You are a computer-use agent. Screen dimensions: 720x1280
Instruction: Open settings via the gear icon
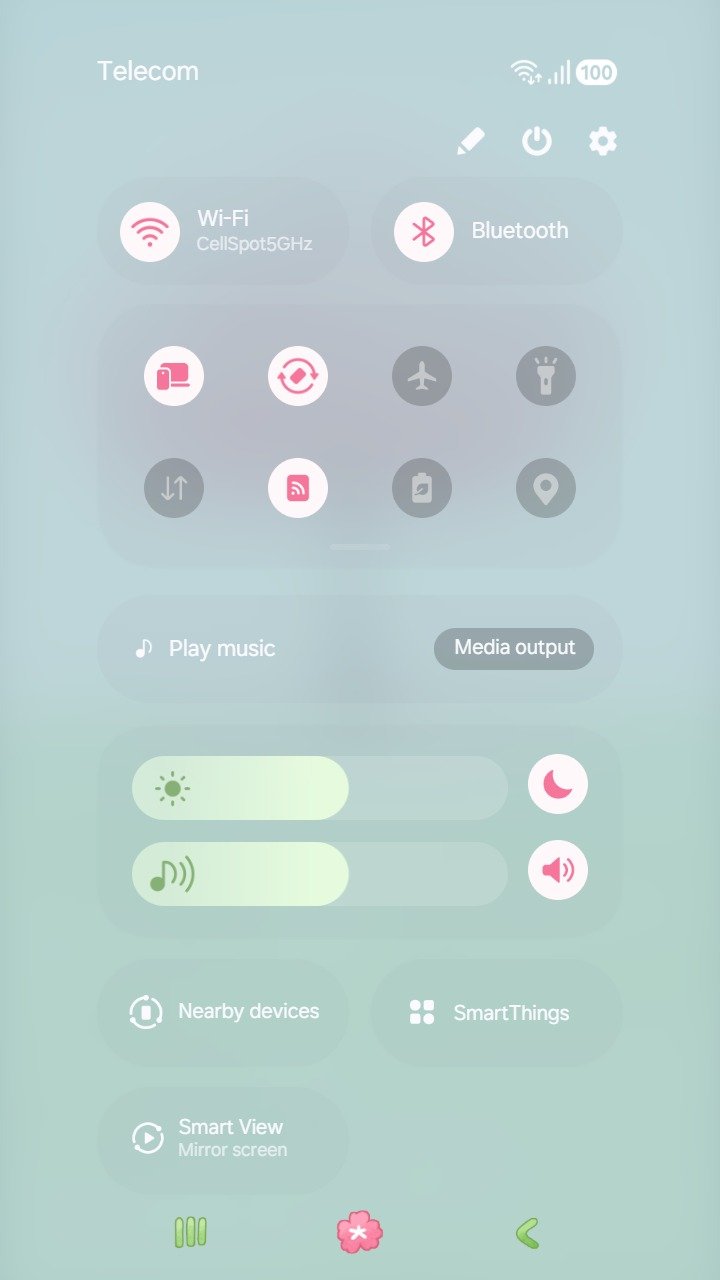[603, 141]
